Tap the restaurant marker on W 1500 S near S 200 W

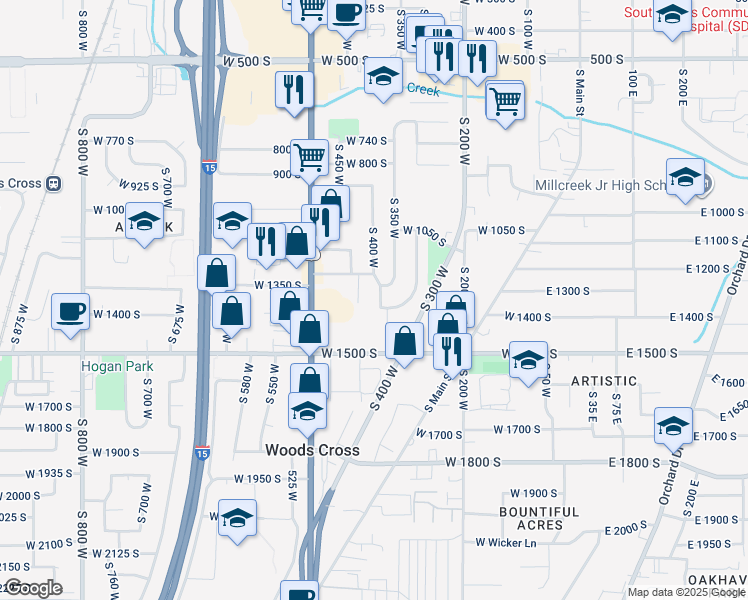click(x=453, y=354)
